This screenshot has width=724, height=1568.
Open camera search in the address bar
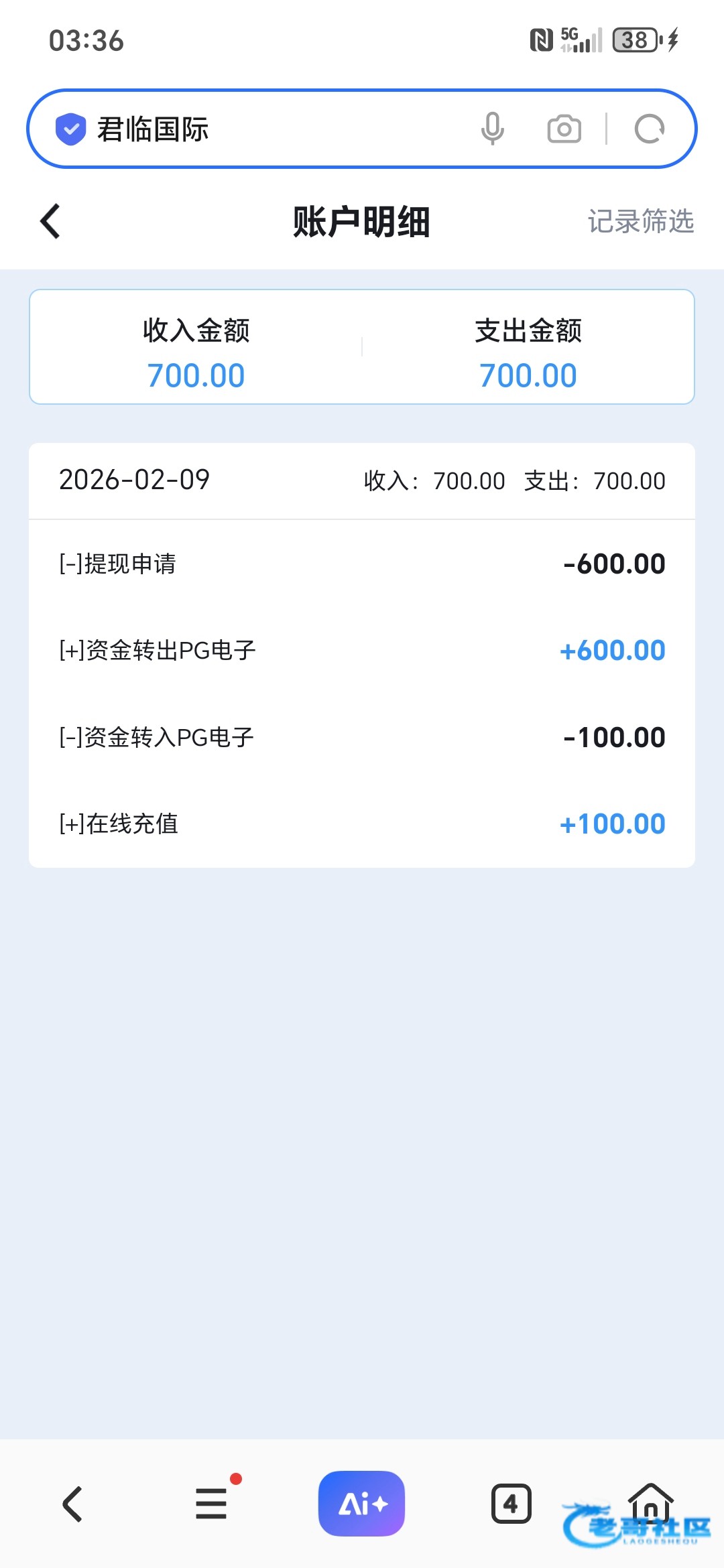(x=564, y=129)
